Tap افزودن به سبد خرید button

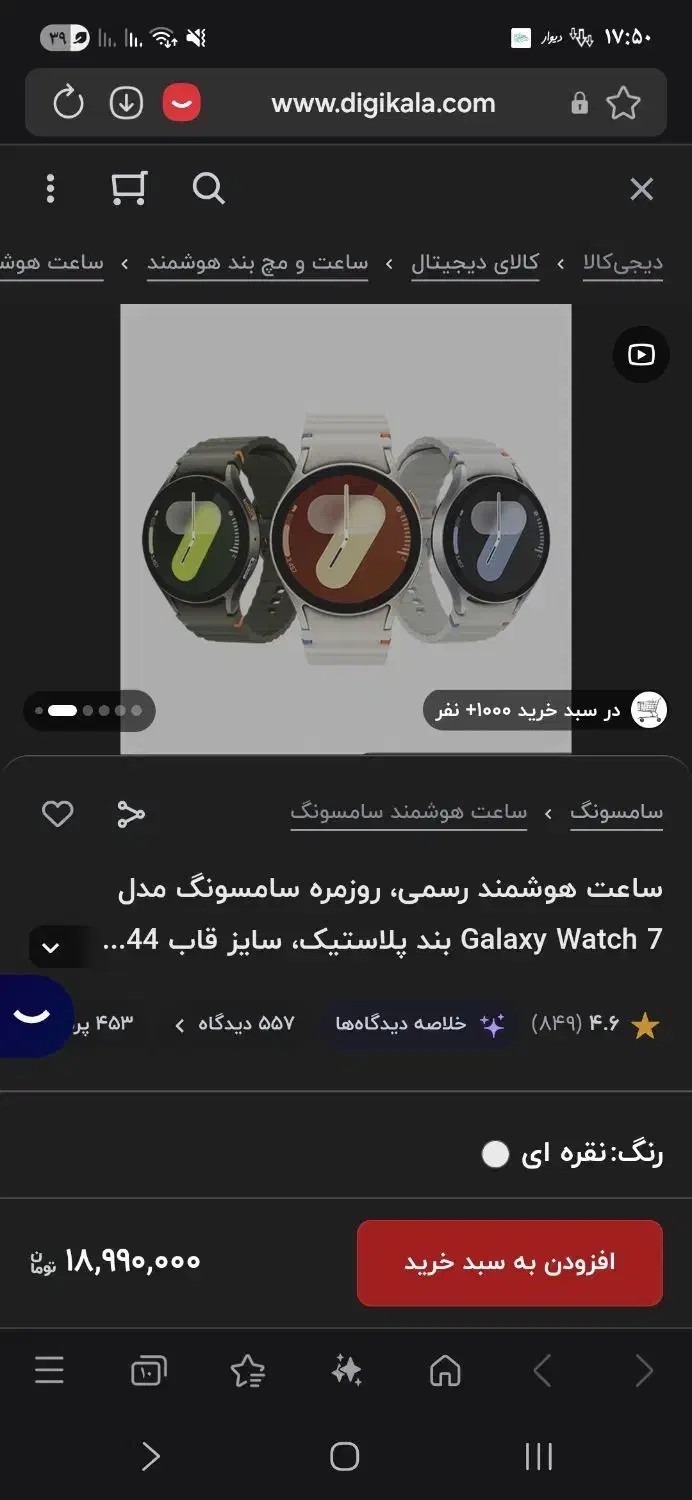point(510,1263)
